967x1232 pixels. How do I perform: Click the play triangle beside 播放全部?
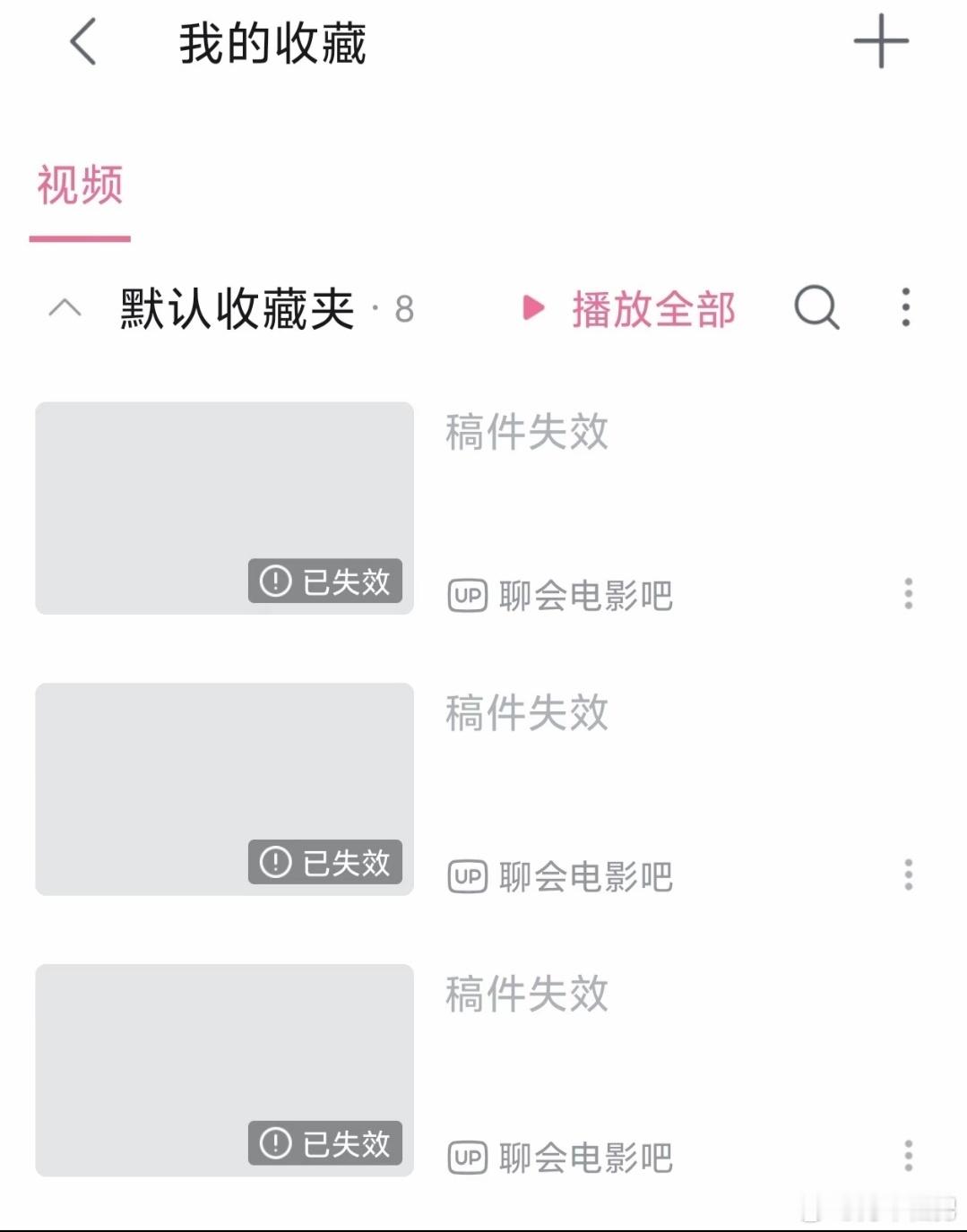[534, 307]
